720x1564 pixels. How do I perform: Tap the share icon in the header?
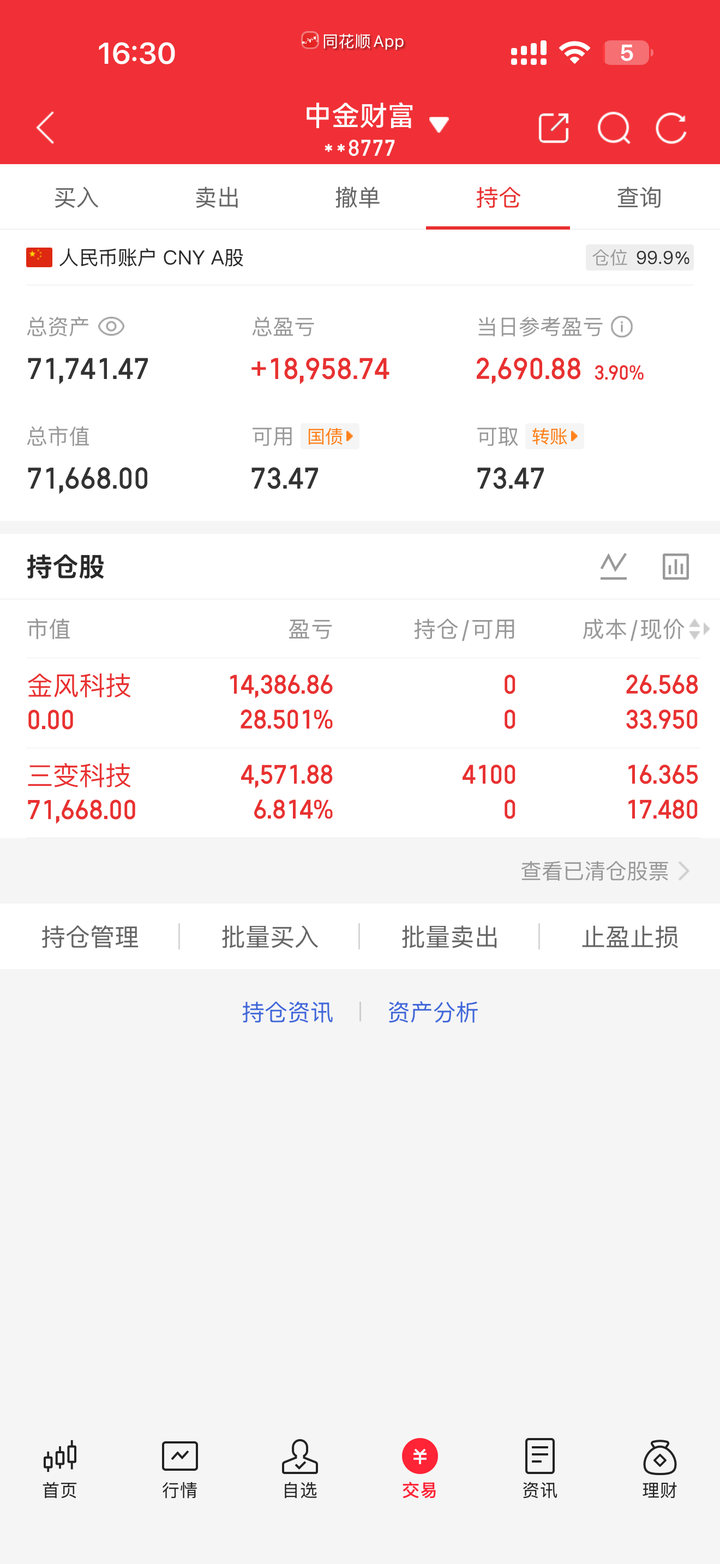pos(553,128)
